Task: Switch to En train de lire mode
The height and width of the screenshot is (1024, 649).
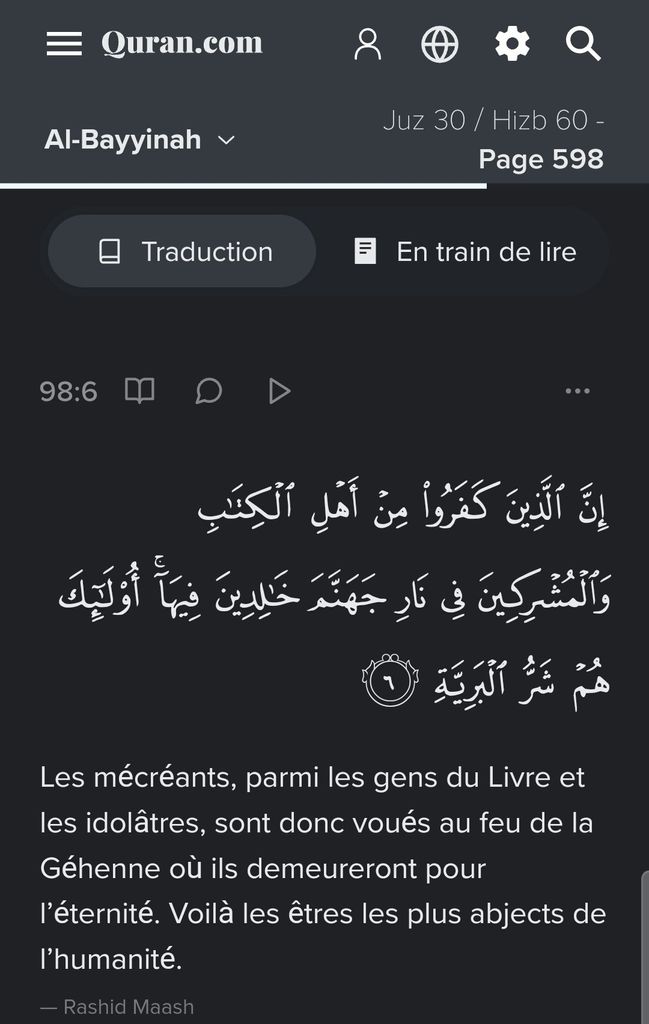Action: click(x=465, y=252)
